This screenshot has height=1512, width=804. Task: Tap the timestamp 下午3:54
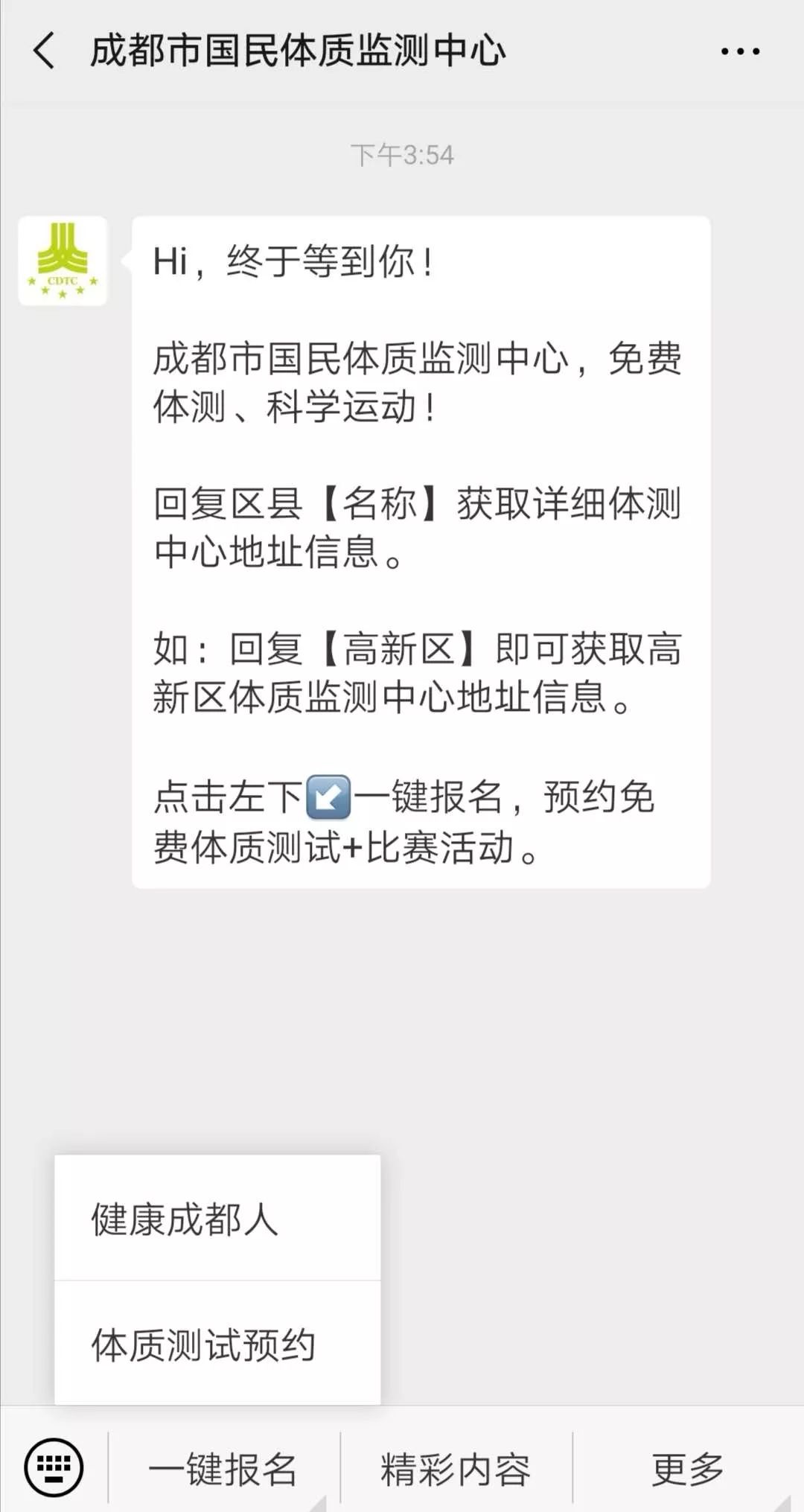click(x=403, y=153)
